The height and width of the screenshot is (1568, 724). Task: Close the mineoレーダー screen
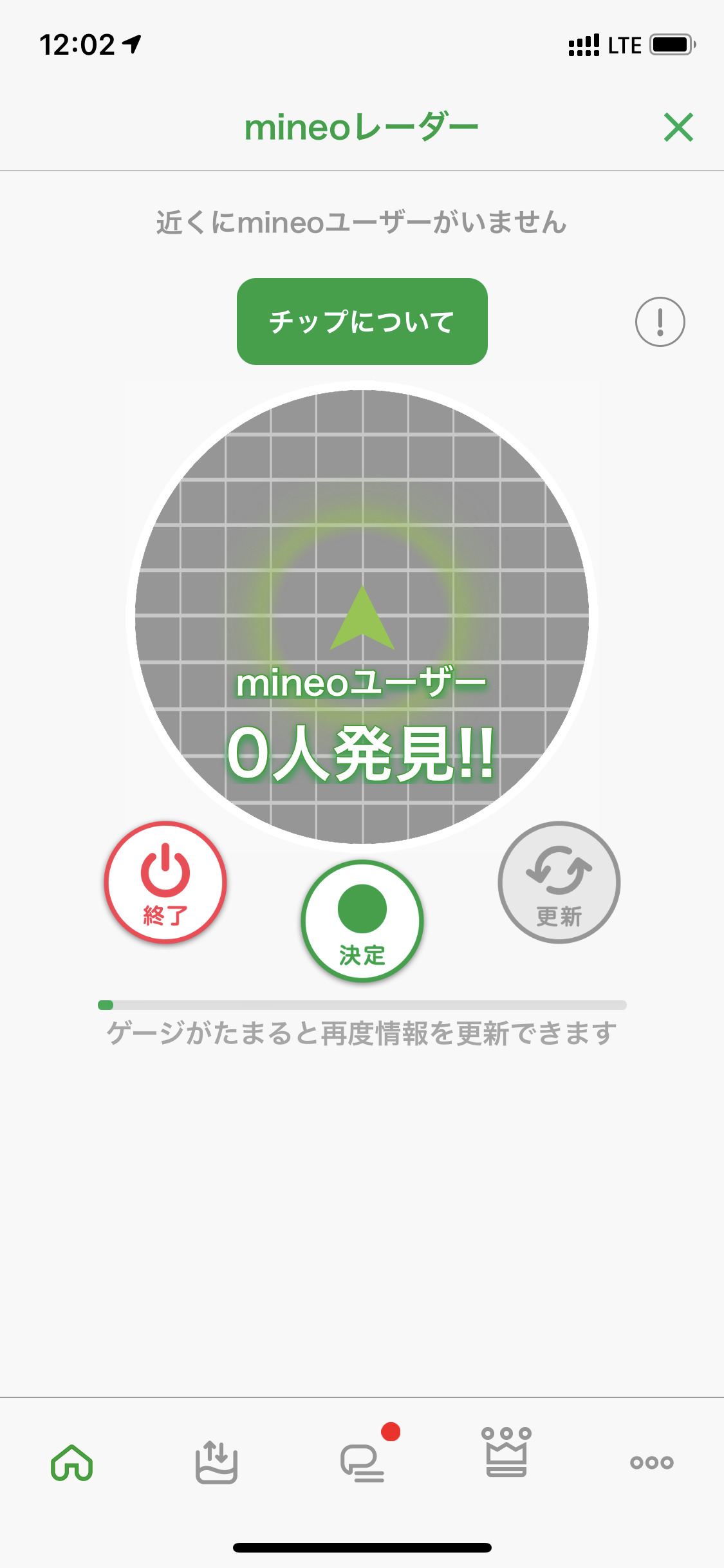[678, 127]
